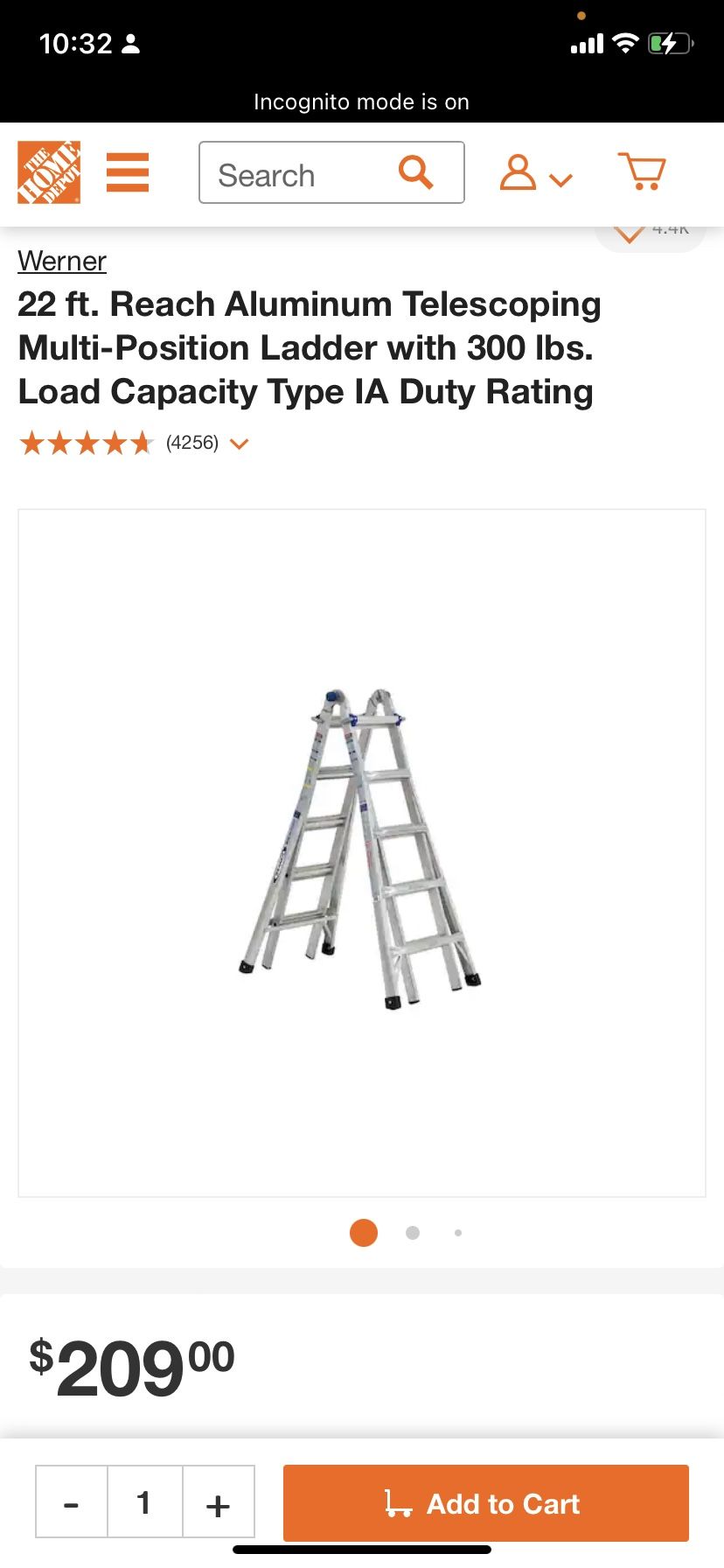This screenshot has height=1568, width=724.
Task: Select the third carousel dot
Action: 458,1232
